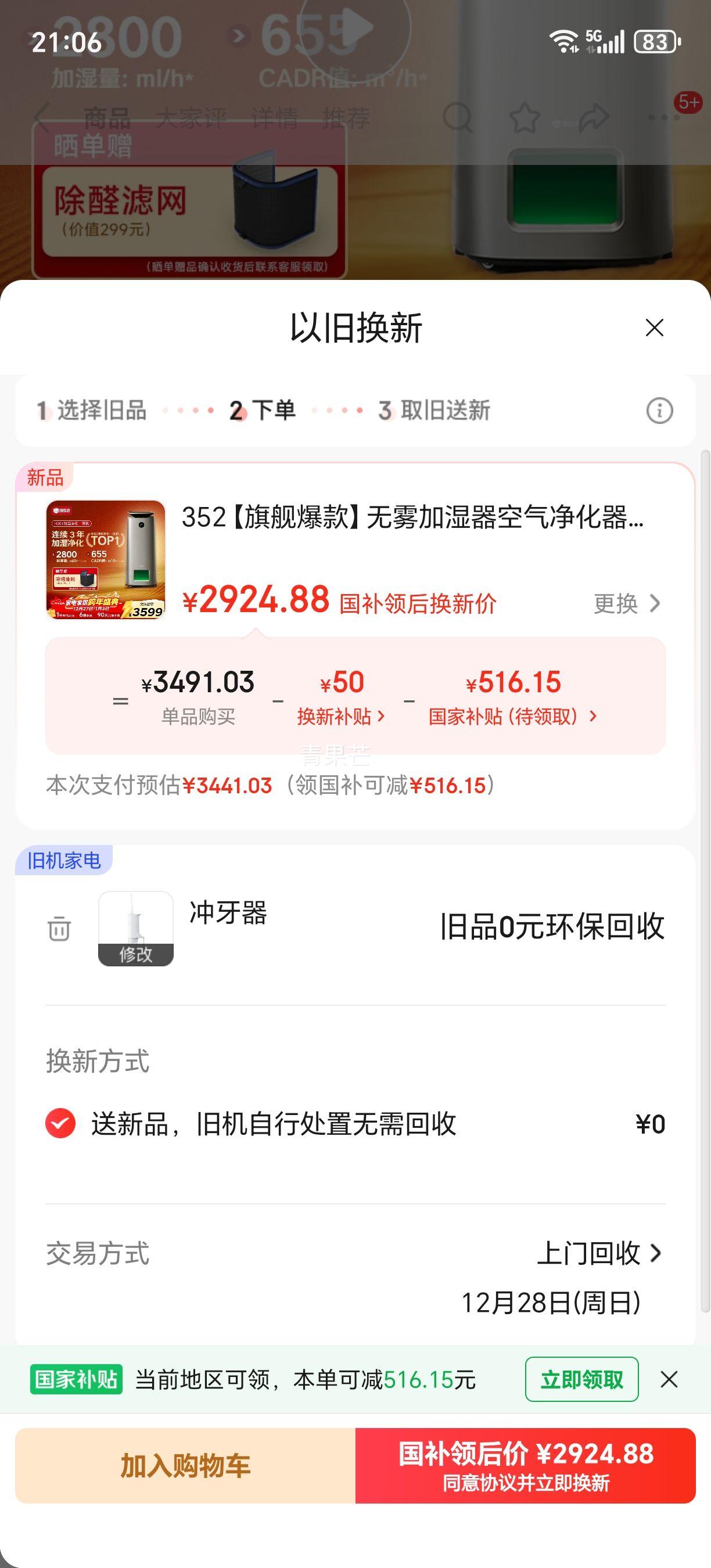Tap the info icon next to step indicators
The height and width of the screenshot is (1568, 711).
point(659,411)
